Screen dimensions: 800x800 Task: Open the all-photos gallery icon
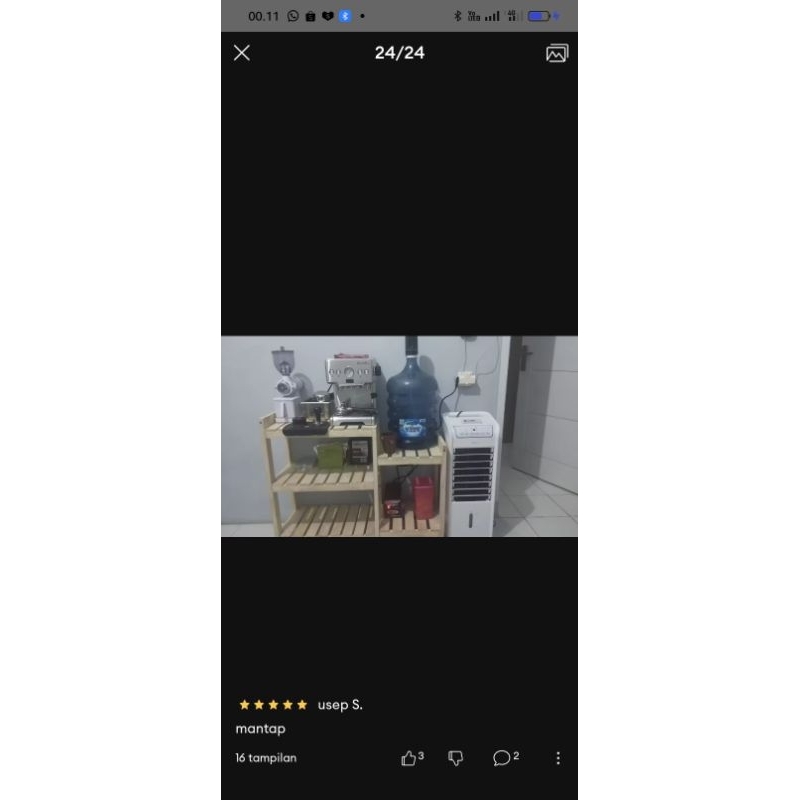(557, 53)
